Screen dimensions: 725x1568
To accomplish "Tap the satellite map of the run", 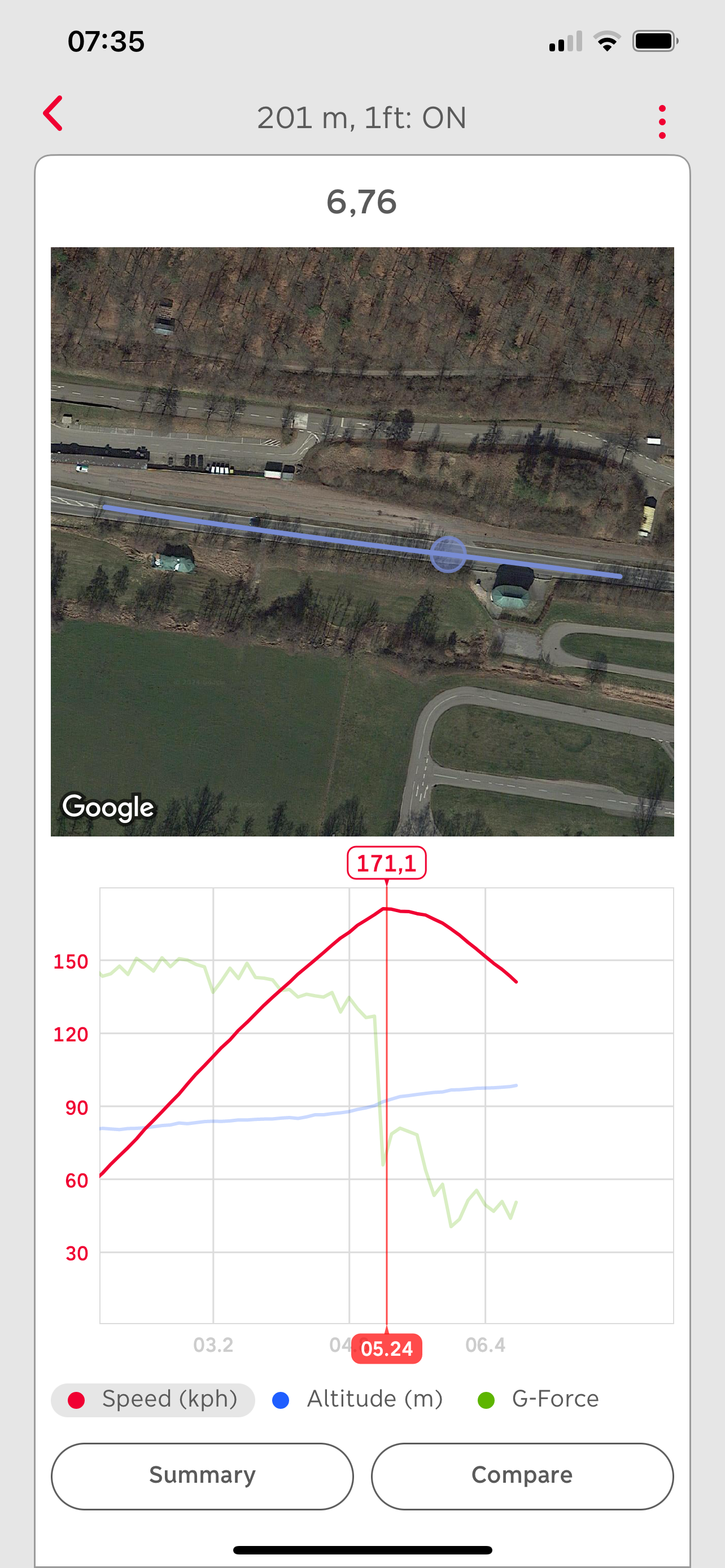I will pos(362,541).
